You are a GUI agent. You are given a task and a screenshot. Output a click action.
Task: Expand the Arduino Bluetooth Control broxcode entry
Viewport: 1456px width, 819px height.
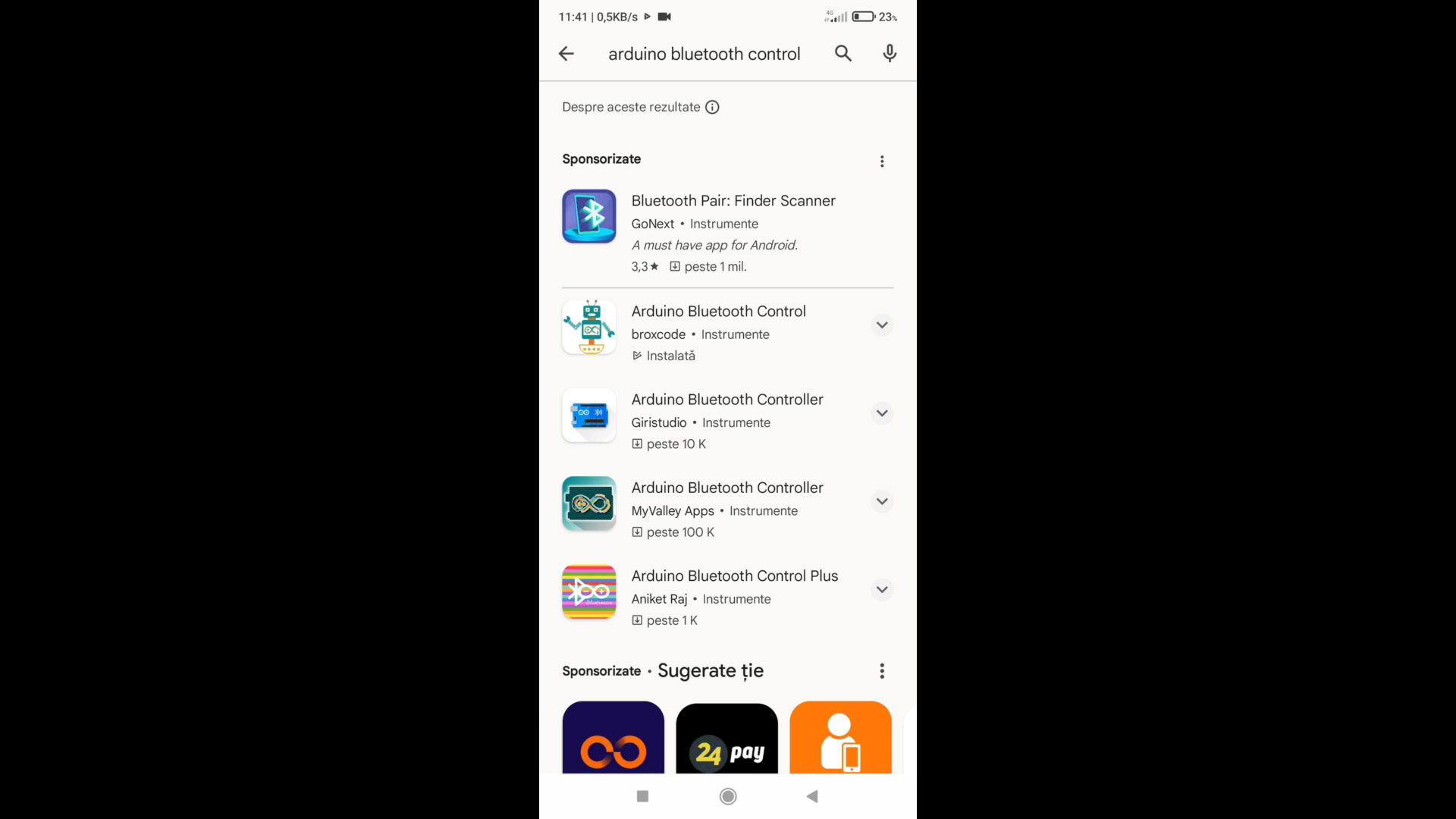pos(882,325)
